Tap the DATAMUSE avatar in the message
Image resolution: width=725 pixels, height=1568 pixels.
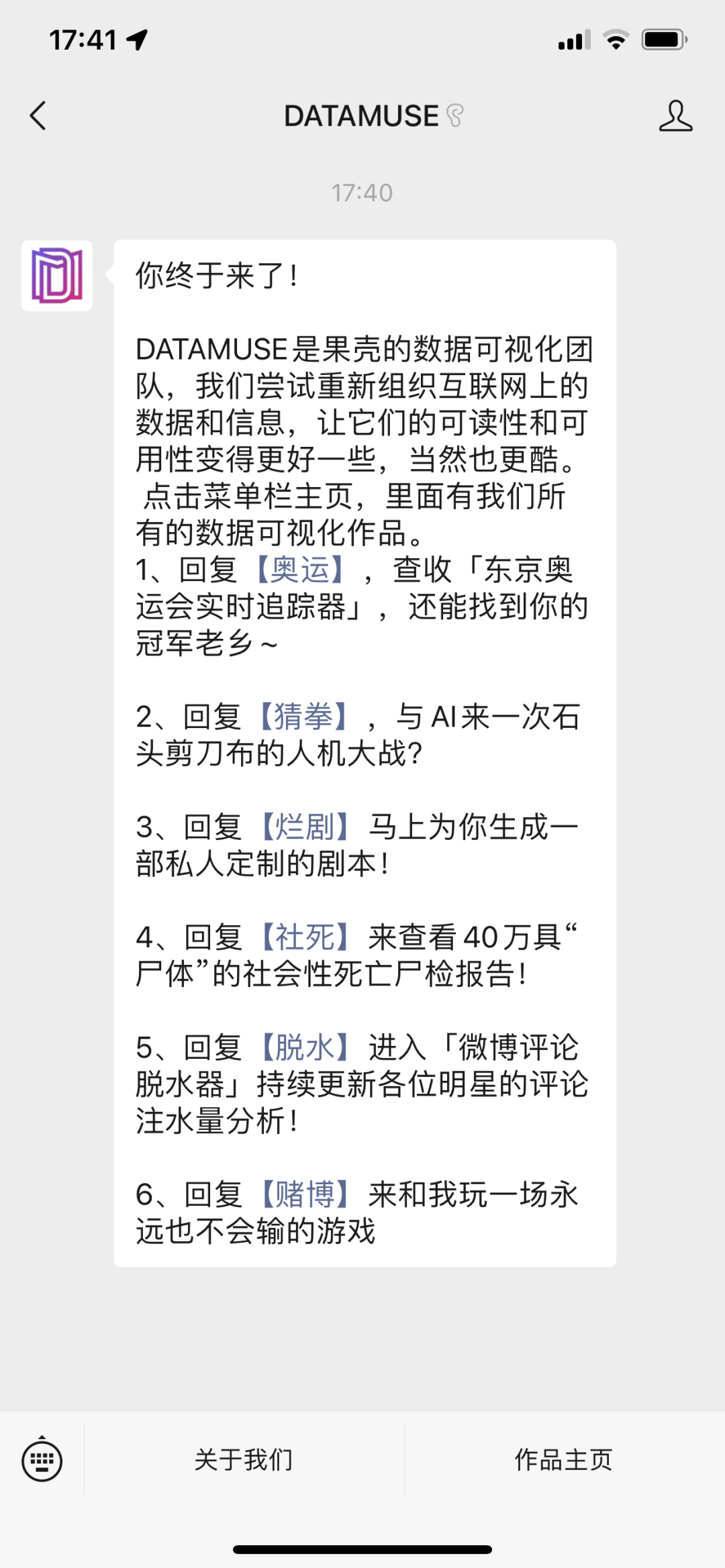coord(57,276)
